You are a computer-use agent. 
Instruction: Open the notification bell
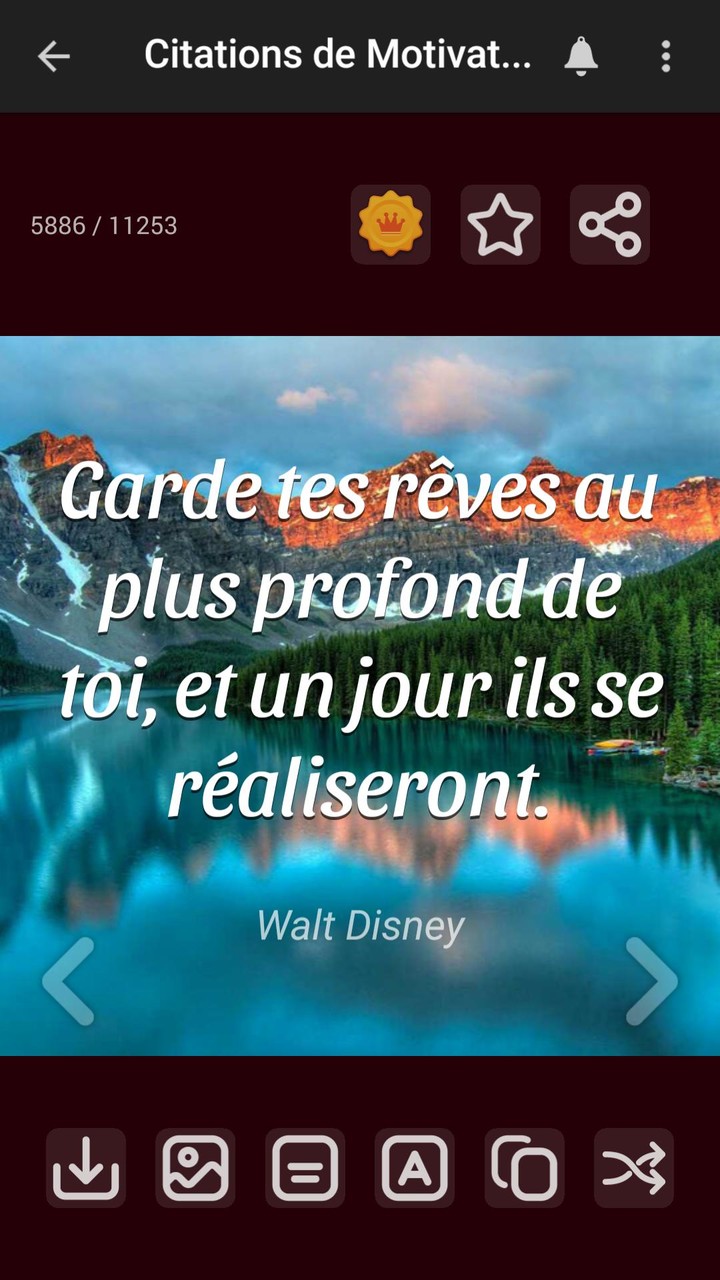[x=582, y=55]
